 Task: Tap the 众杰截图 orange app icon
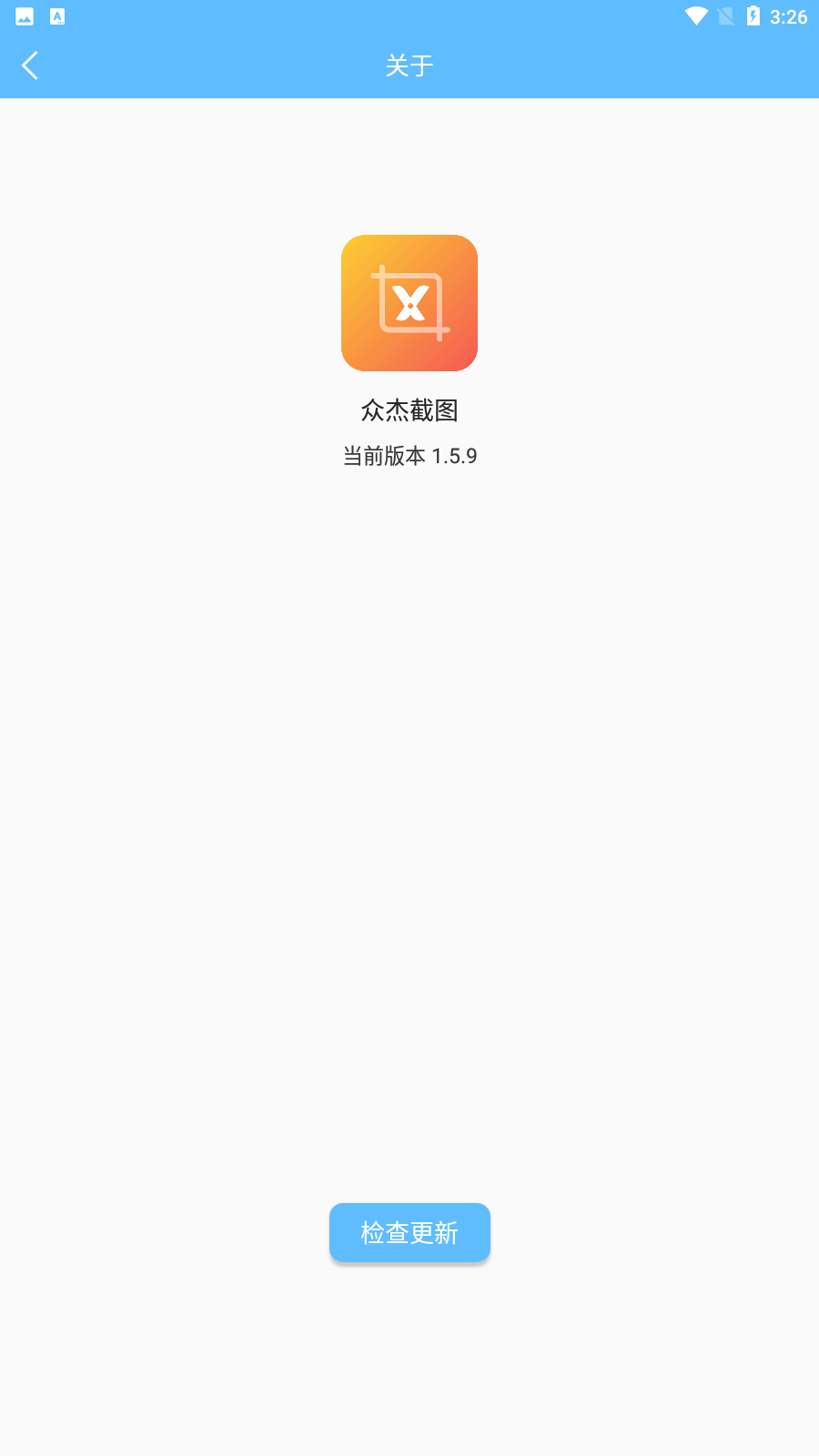[x=409, y=302]
